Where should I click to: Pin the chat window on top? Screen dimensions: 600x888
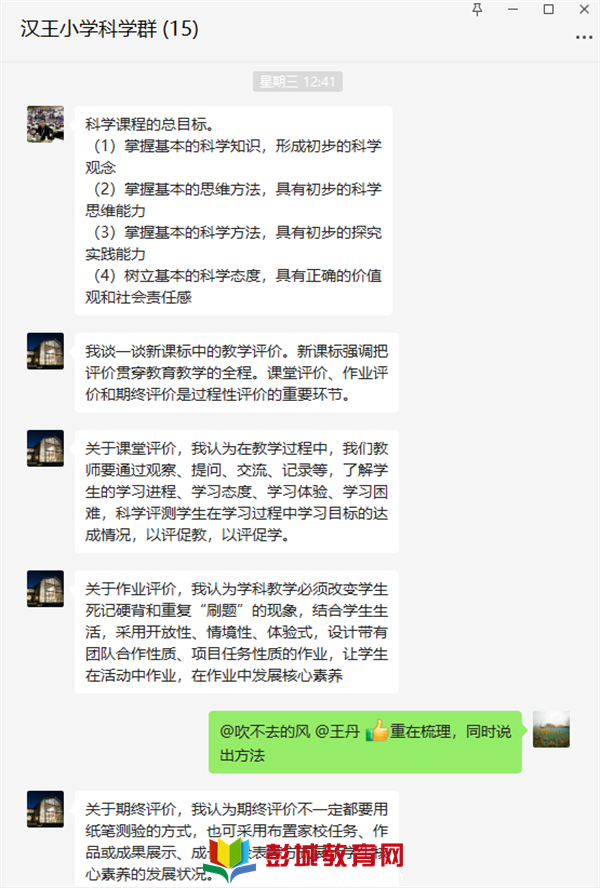coord(477,9)
